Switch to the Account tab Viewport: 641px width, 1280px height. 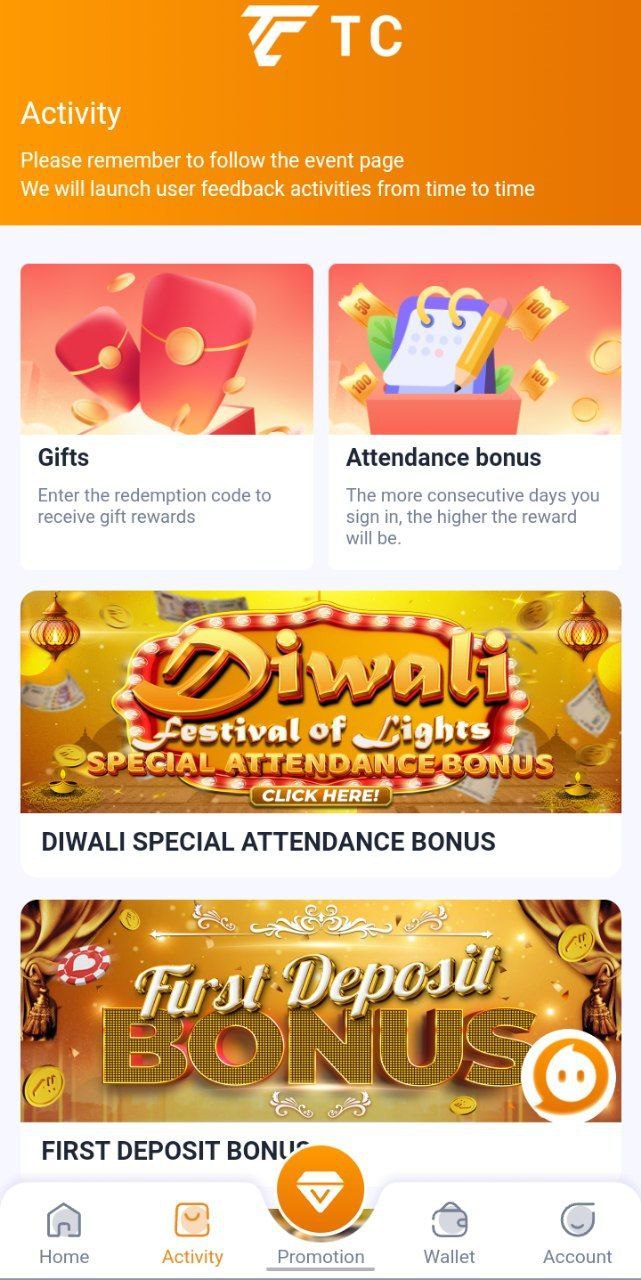click(x=577, y=1234)
